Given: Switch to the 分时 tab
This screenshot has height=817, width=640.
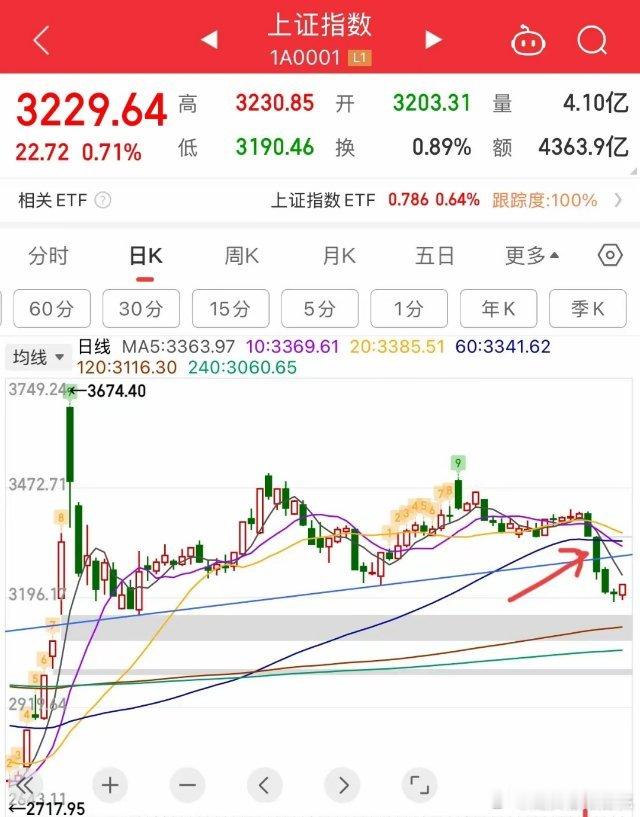Looking at the screenshot, I should (48, 256).
